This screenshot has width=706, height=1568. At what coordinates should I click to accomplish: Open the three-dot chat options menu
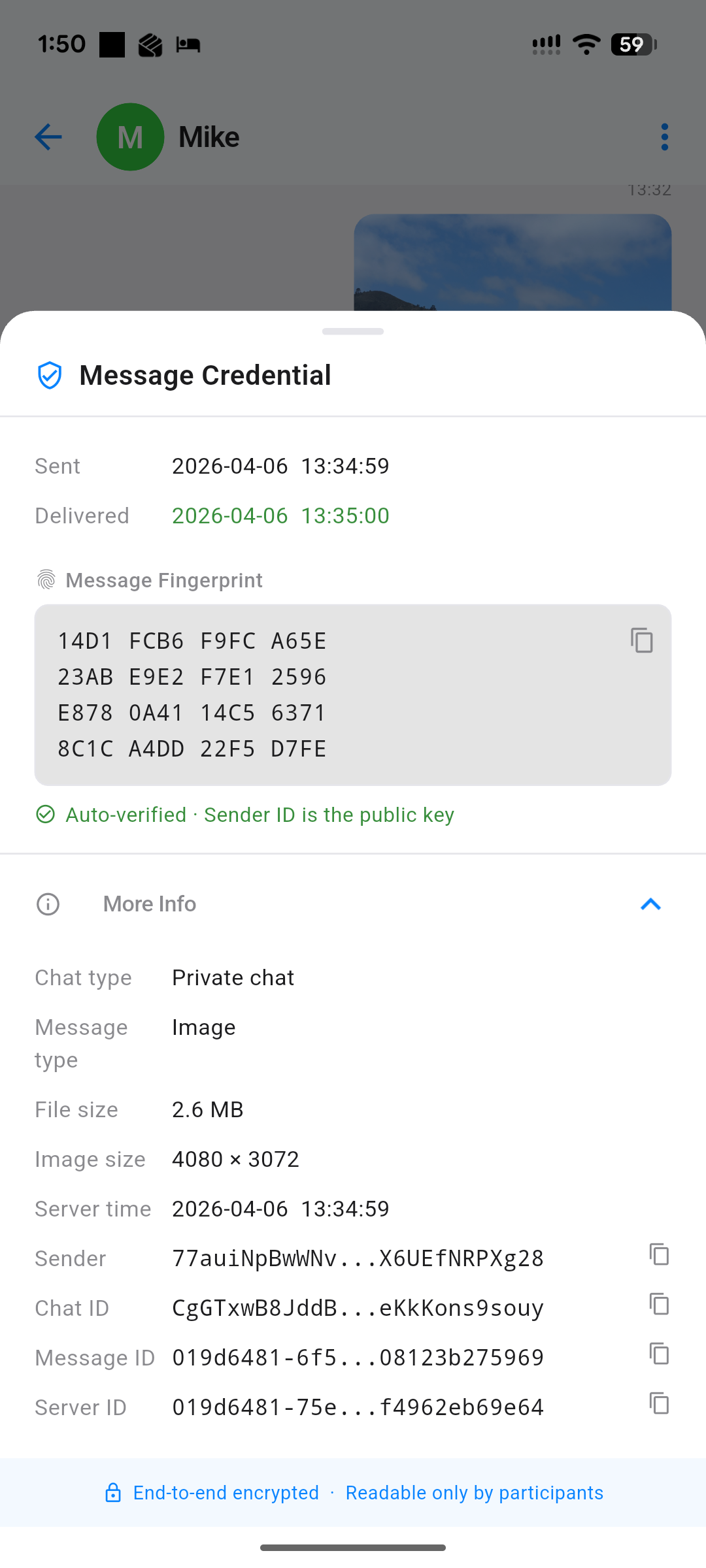664,137
